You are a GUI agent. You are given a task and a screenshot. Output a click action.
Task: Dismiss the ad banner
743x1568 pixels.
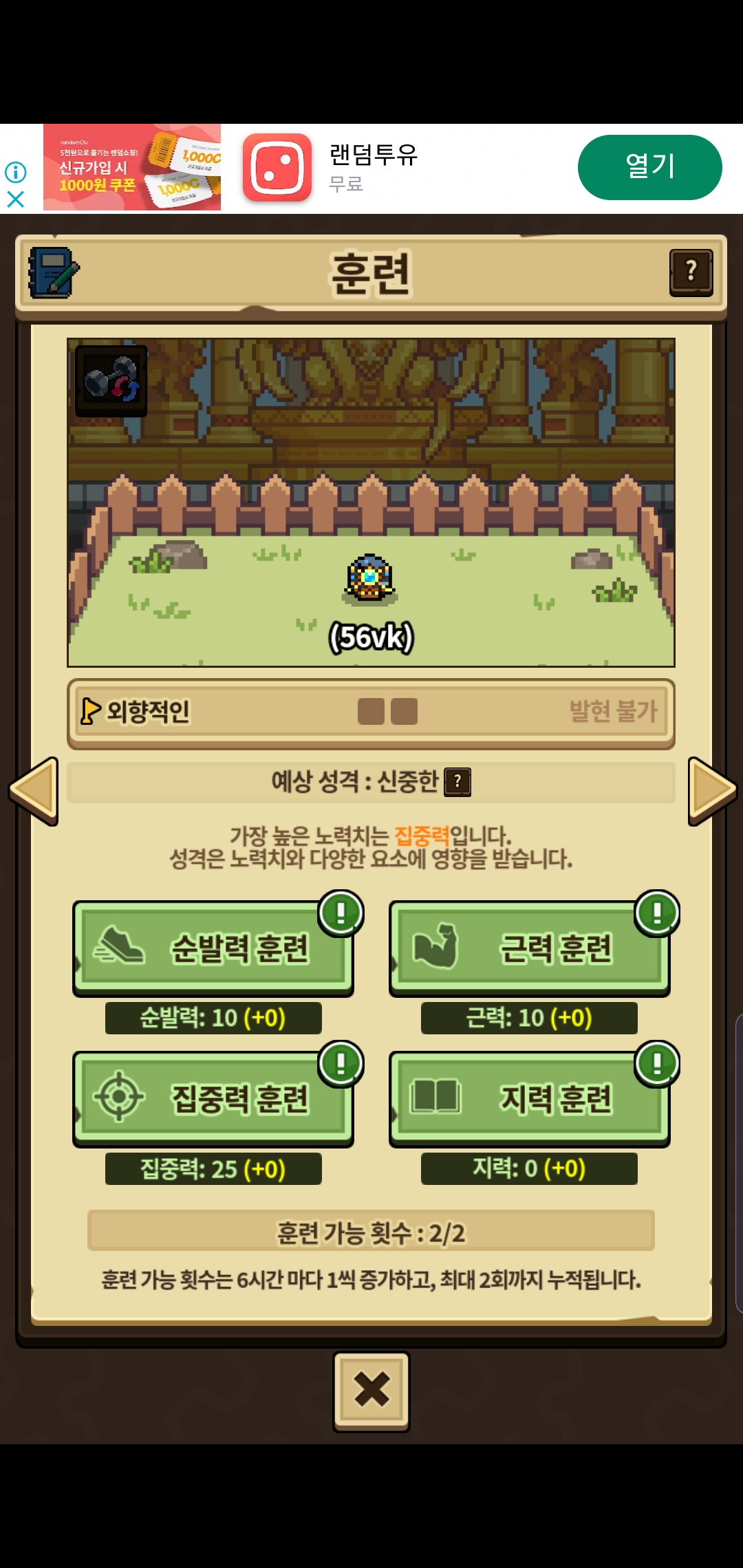coord(15,199)
